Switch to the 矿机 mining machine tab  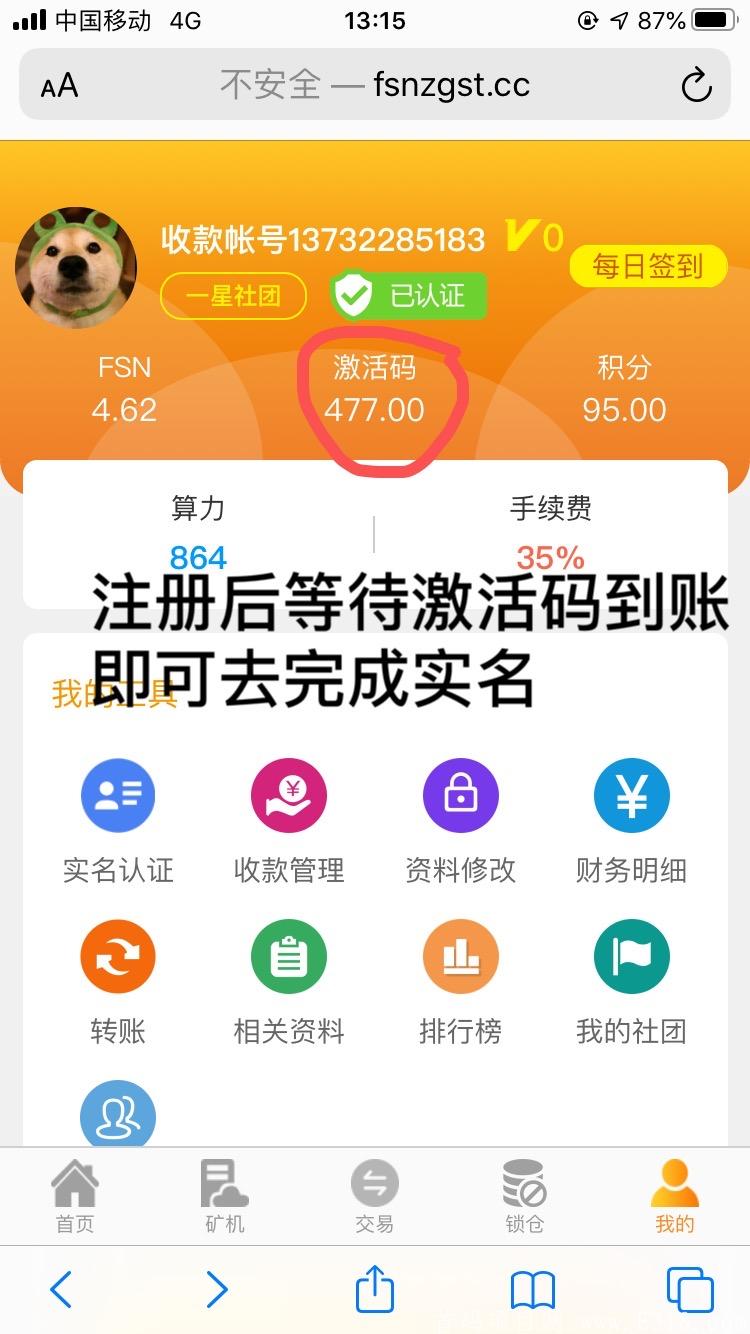tap(224, 1196)
